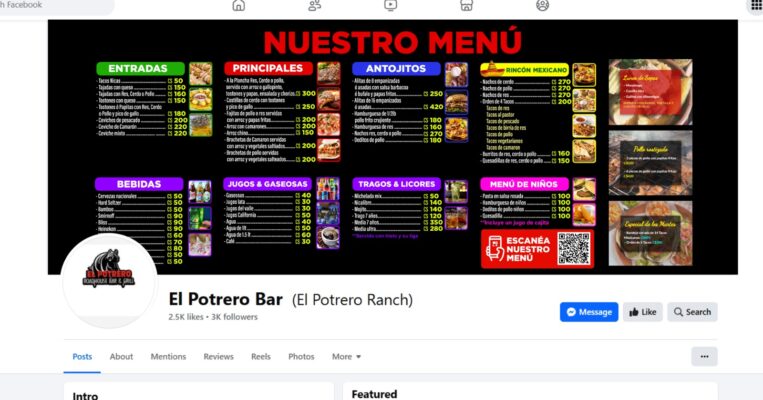Switch to the Photos tab

coord(301,356)
